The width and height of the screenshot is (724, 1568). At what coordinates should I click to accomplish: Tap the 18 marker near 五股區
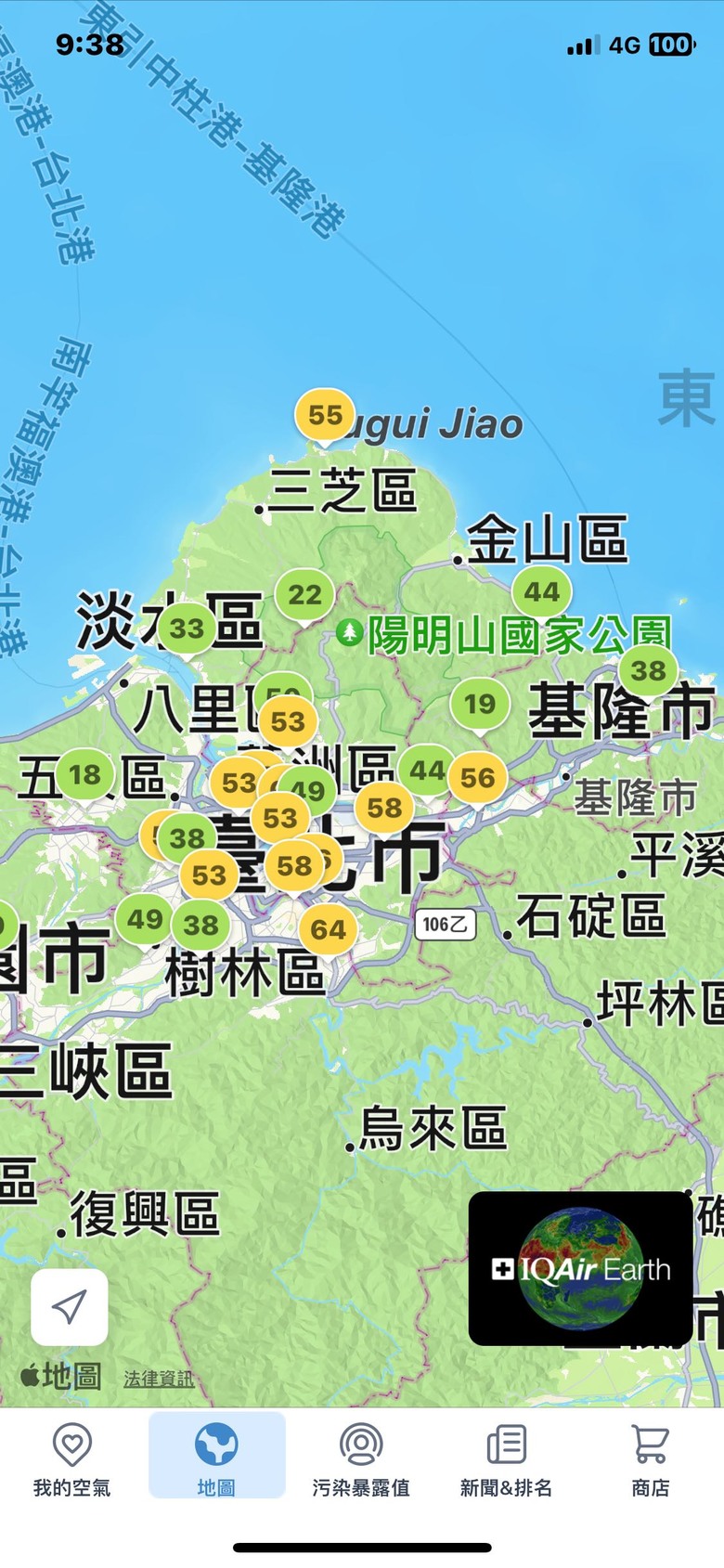(x=84, y=774)
